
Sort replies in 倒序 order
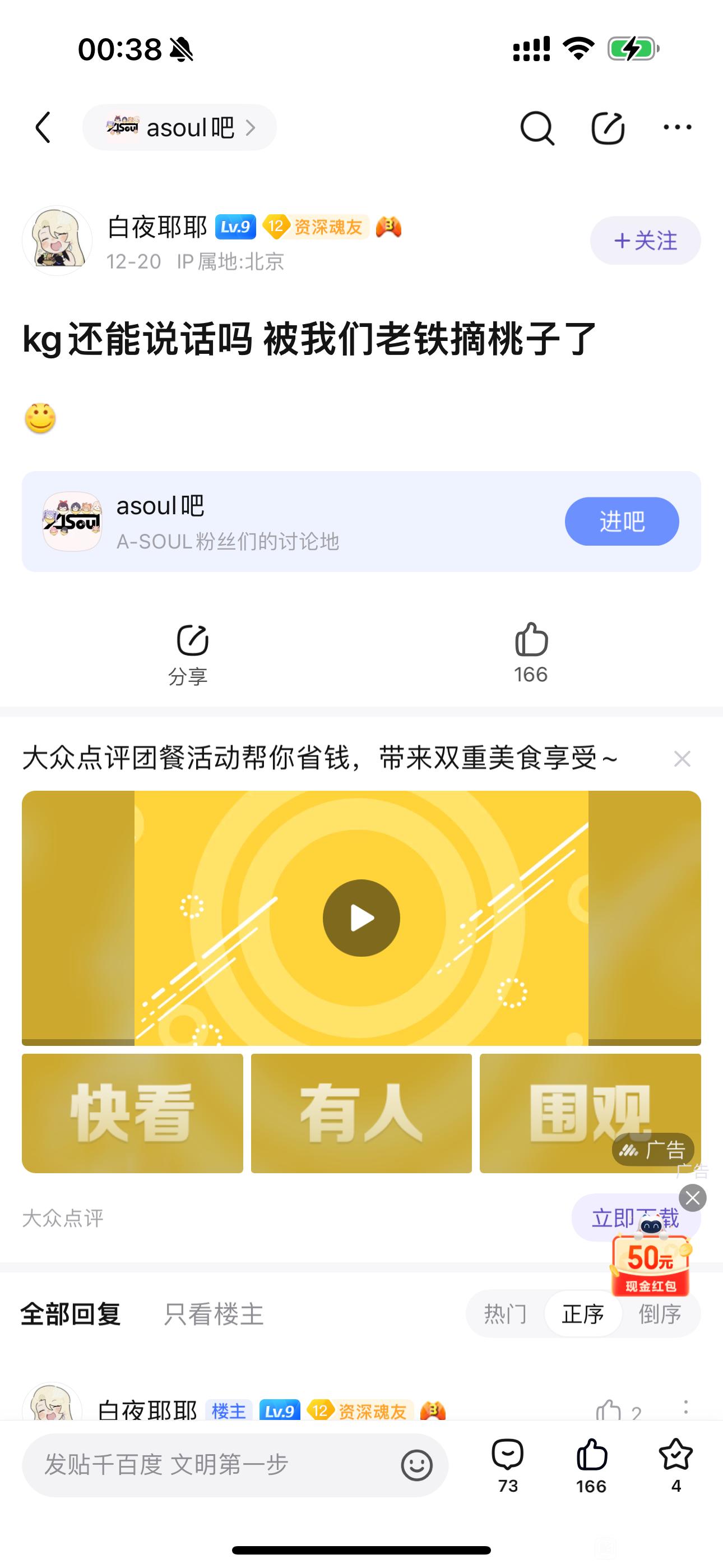pos(660,1314)
